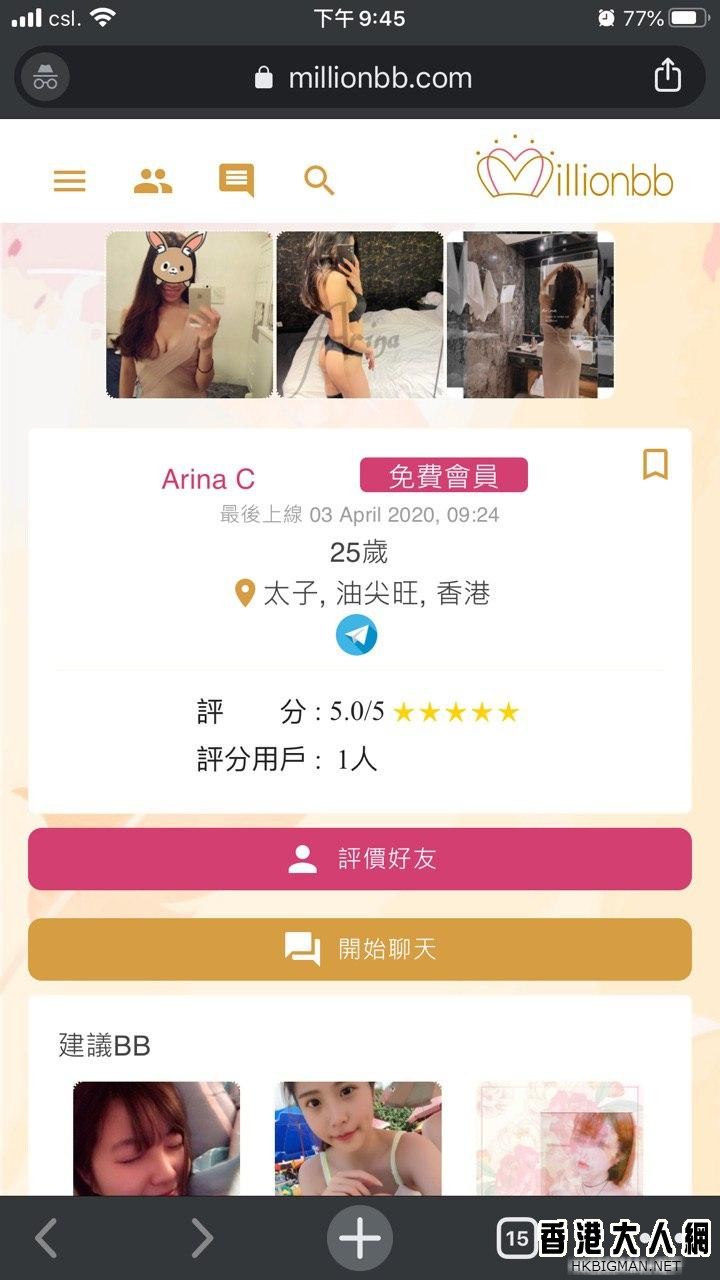
Task: Open the hamburger menu
Action: (x=69, y=180)
